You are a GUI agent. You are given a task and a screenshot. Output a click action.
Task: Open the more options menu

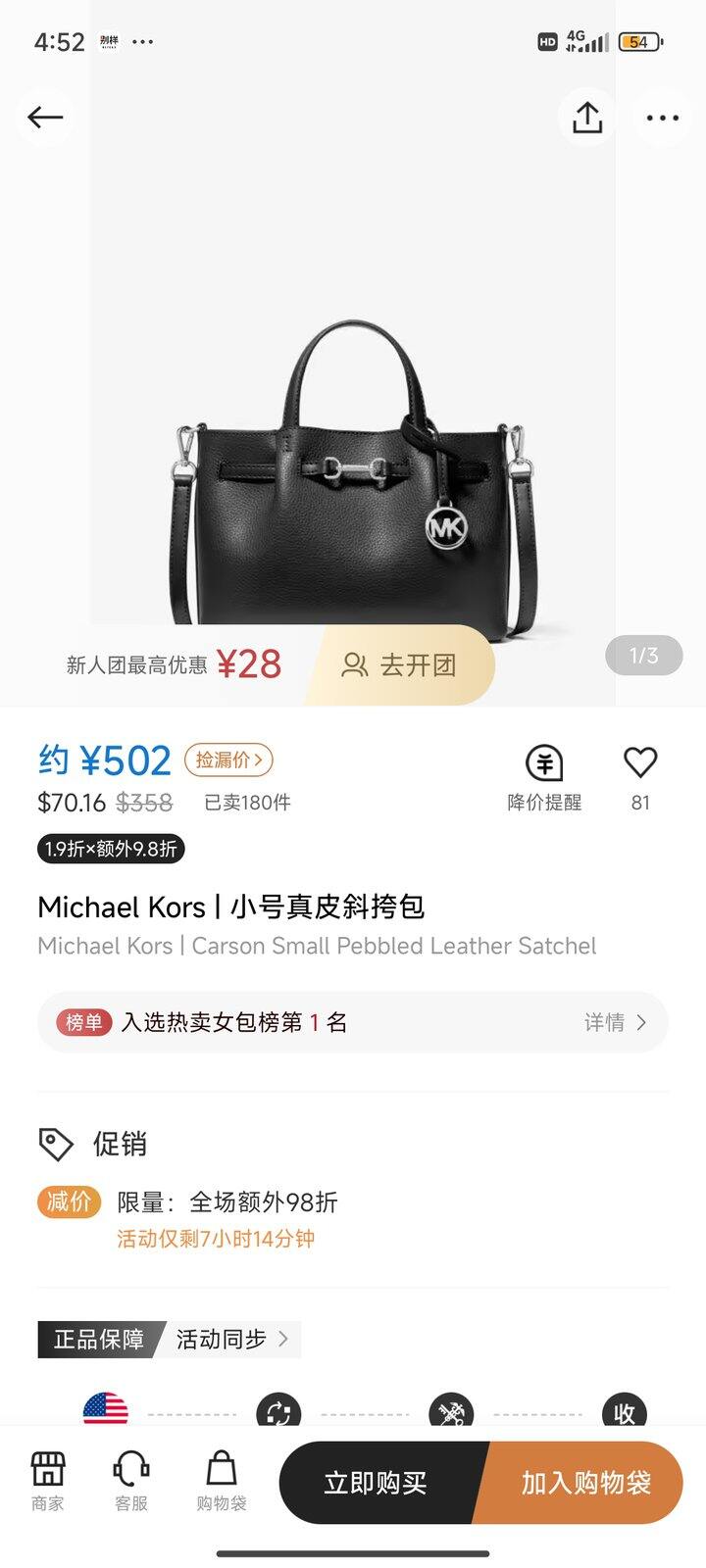(663, 117)
